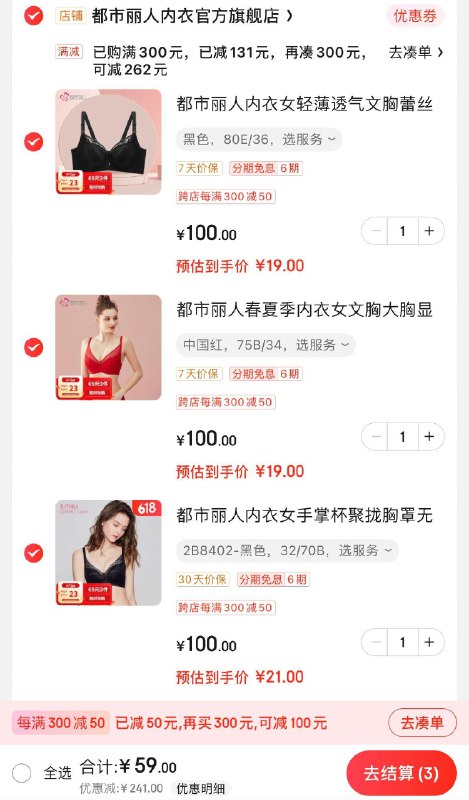The height and width of the screenshot is (800, 469).
Task: Increase quantity of 轻薄透气文胸蕾丝 item
Action: (x=430, y=231)
